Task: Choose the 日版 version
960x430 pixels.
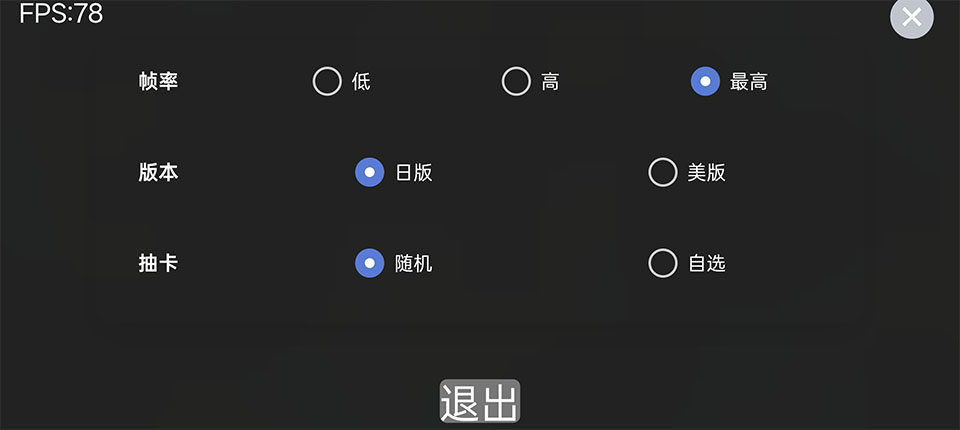Action: (370, 172)
